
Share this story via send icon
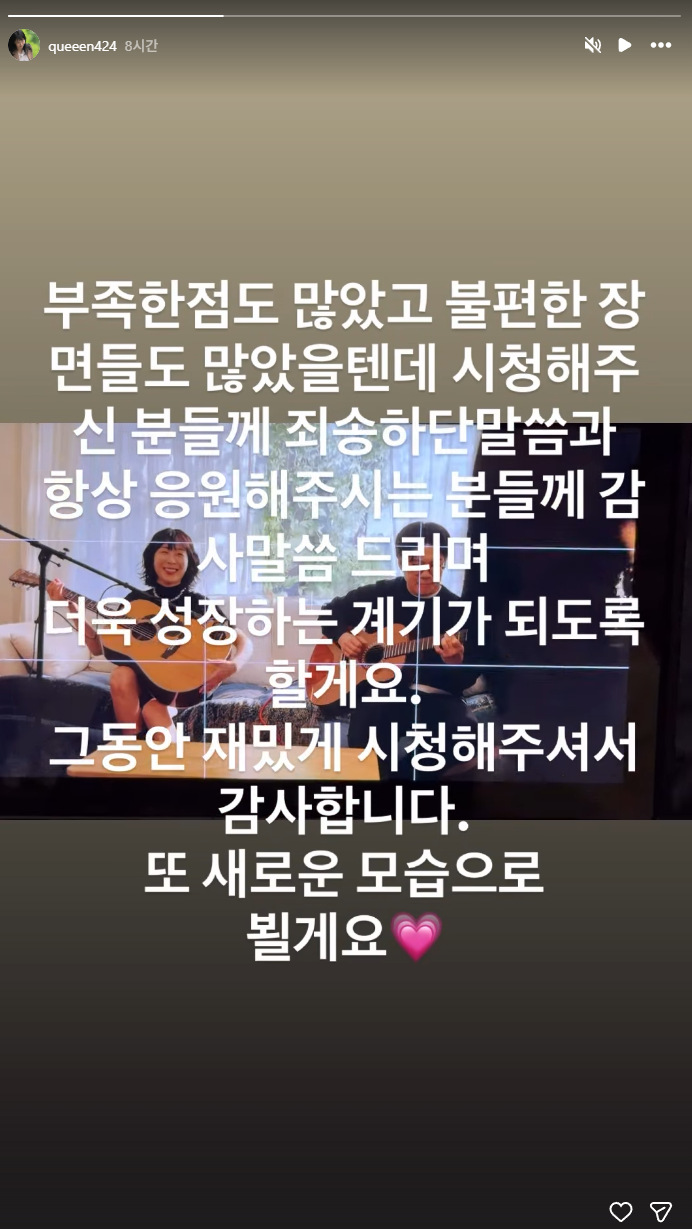coord(661,1212)
